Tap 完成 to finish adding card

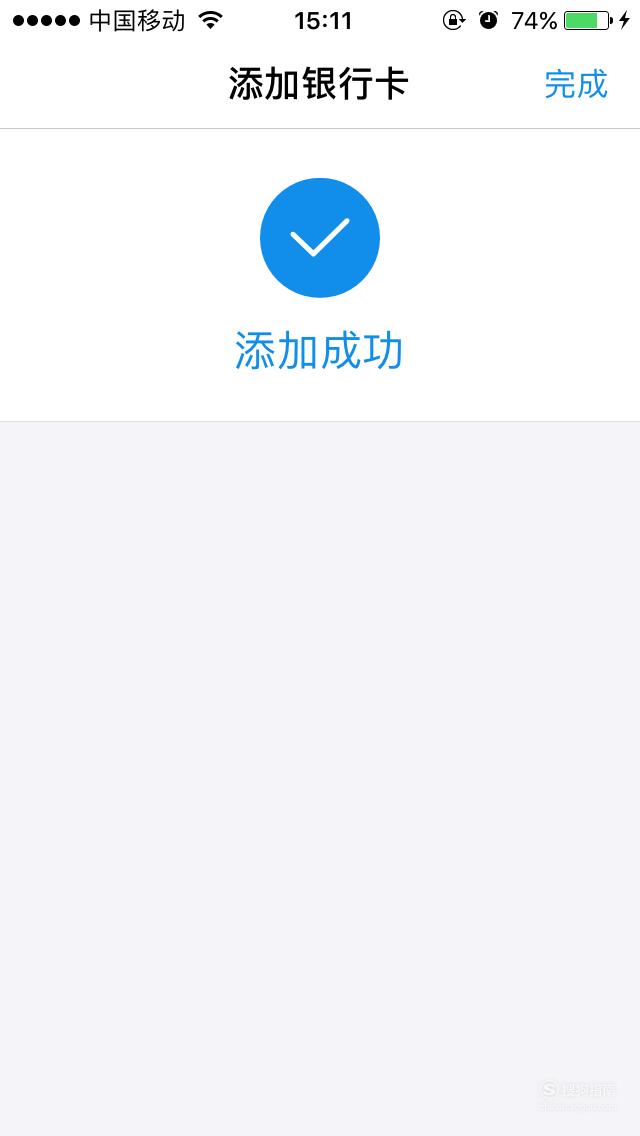[x=575, y=84]
